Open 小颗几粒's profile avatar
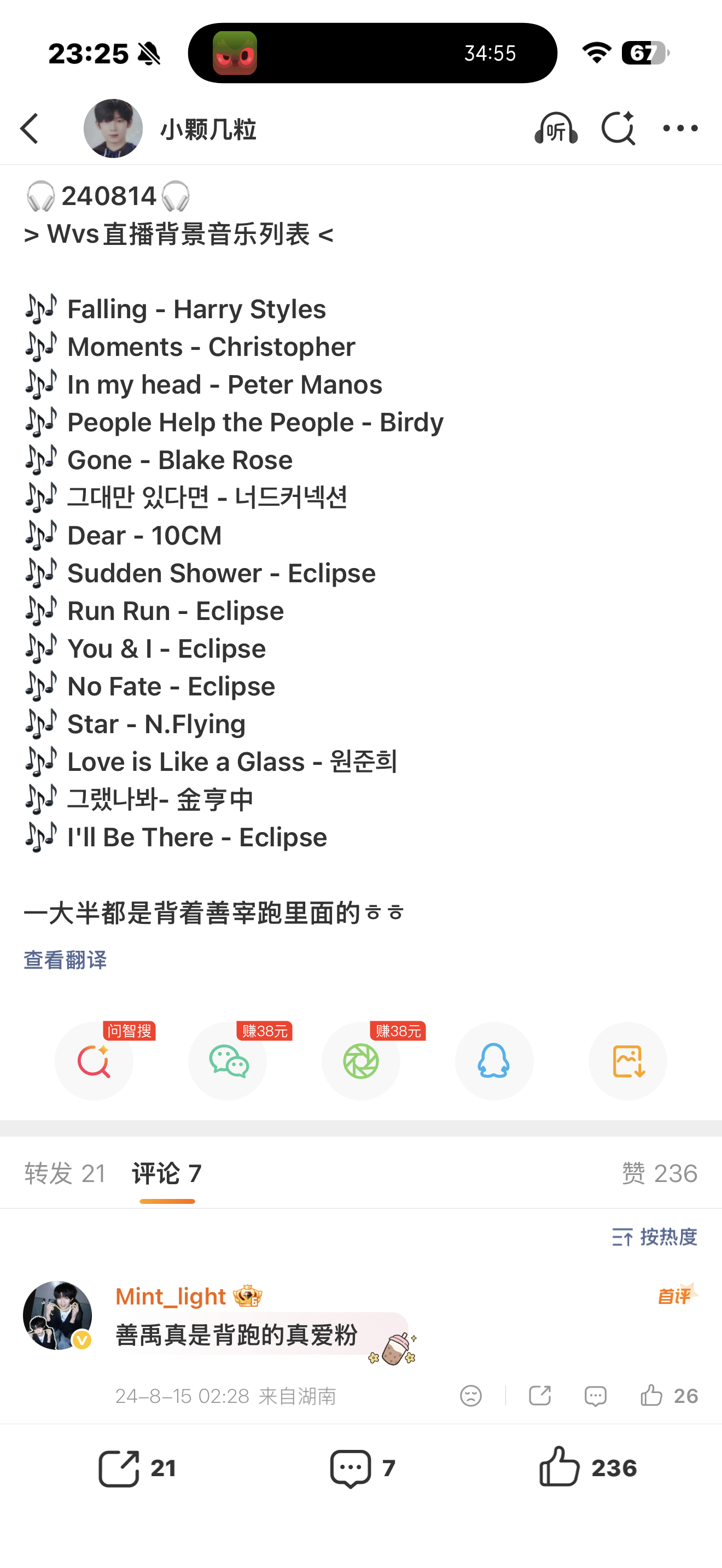Screen dimensions: 722x1568 coord(113,128)
